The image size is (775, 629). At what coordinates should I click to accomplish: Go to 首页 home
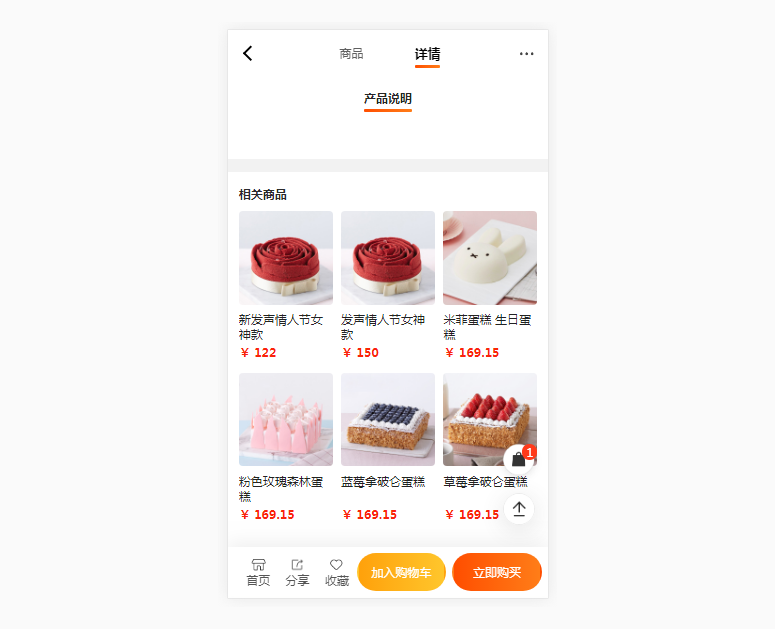pyautogui.click(x=258, y=573)
